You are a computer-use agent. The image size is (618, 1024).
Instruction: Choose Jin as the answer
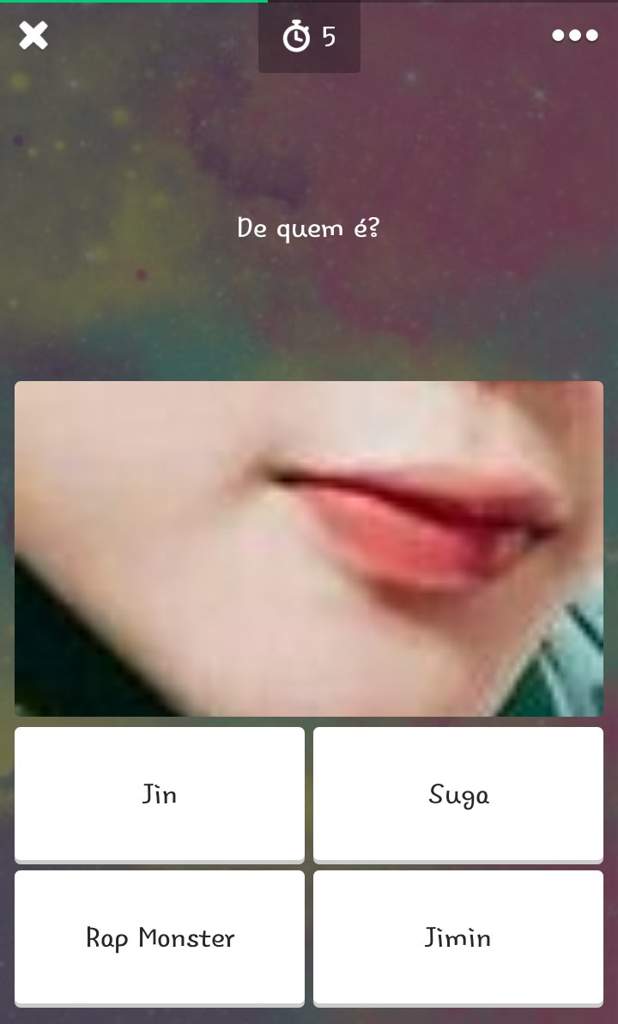pyautogui.click(x=159, y=794)
